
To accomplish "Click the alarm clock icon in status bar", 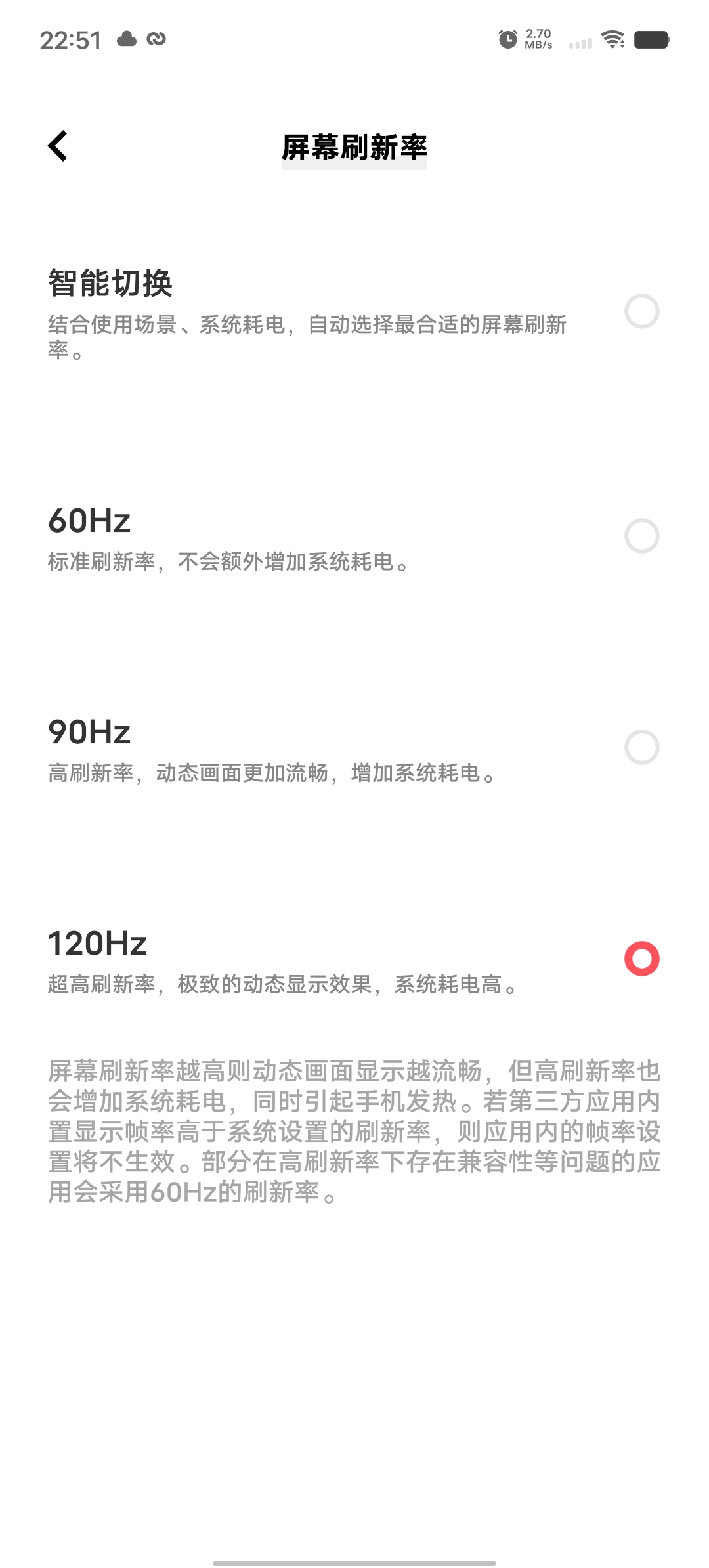I will point(507,39).
